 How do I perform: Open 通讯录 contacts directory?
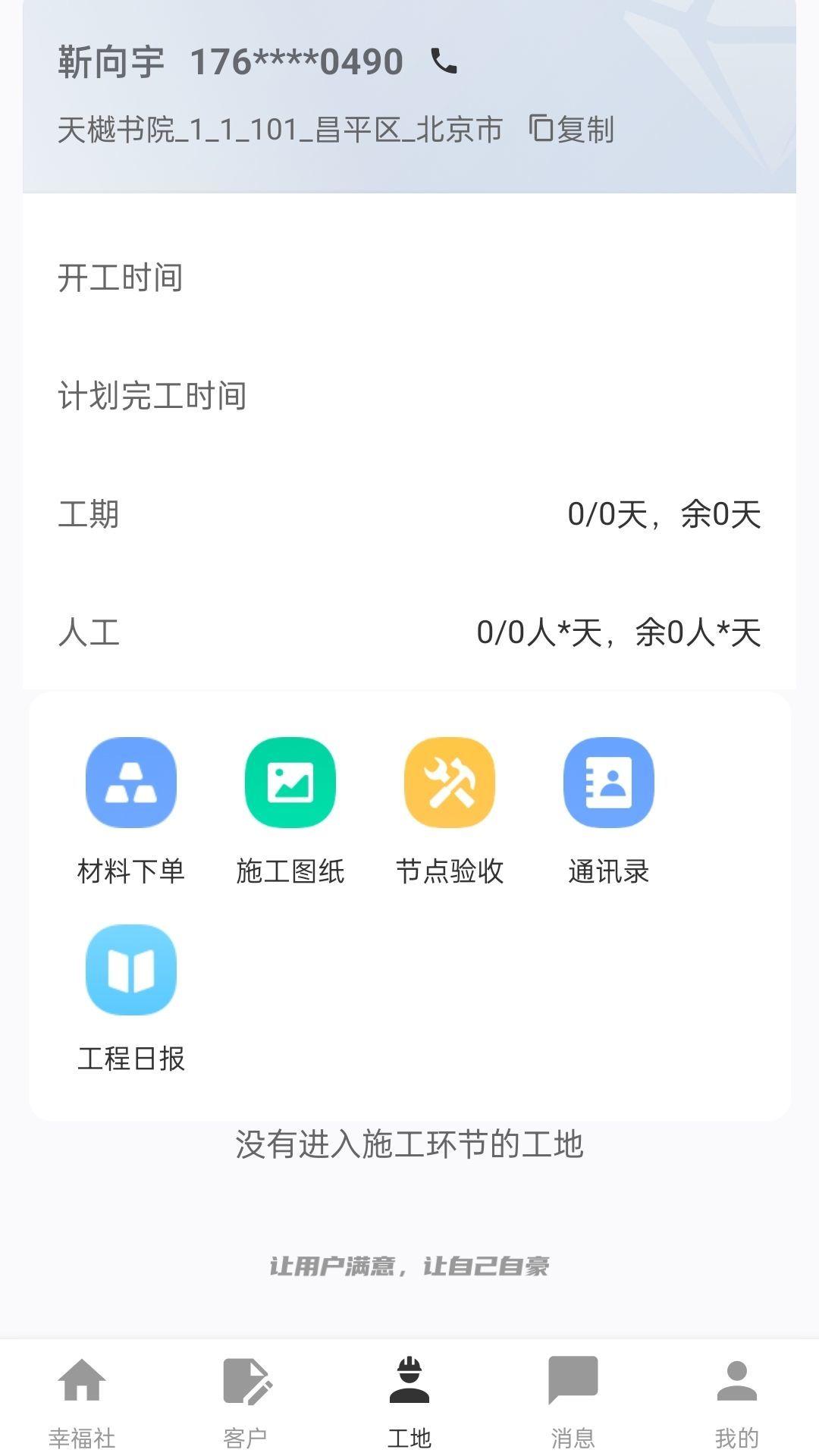pos(609,783)
